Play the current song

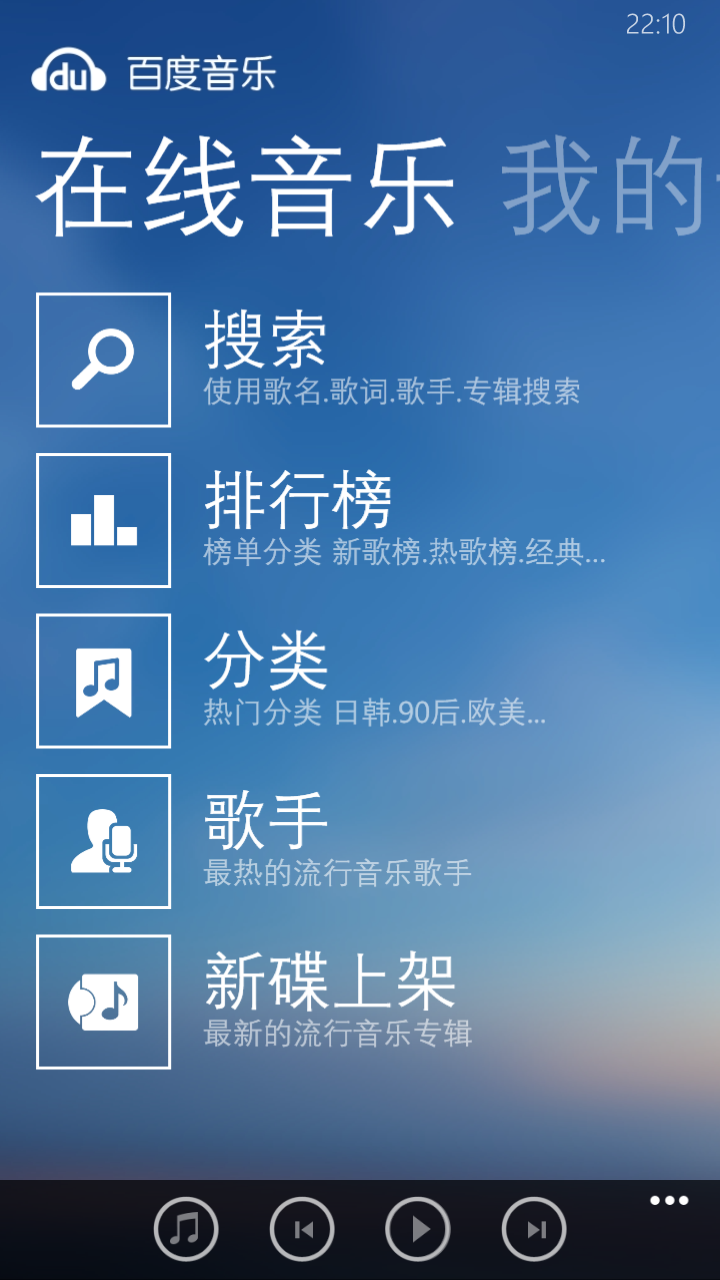tap(418, 1229)
